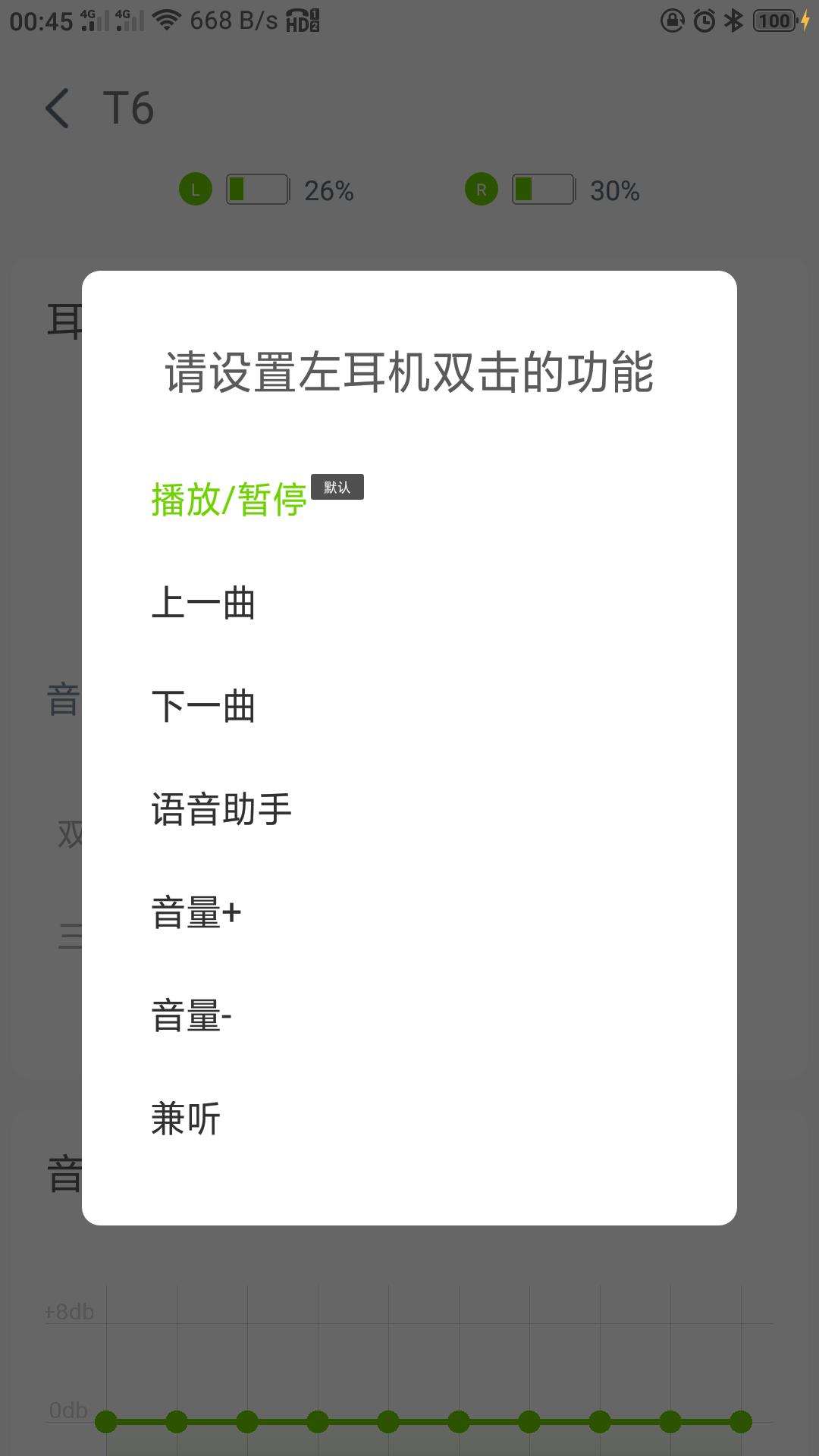
Task: Tap the right earbud battery indicator
Action: pos(544,190)
